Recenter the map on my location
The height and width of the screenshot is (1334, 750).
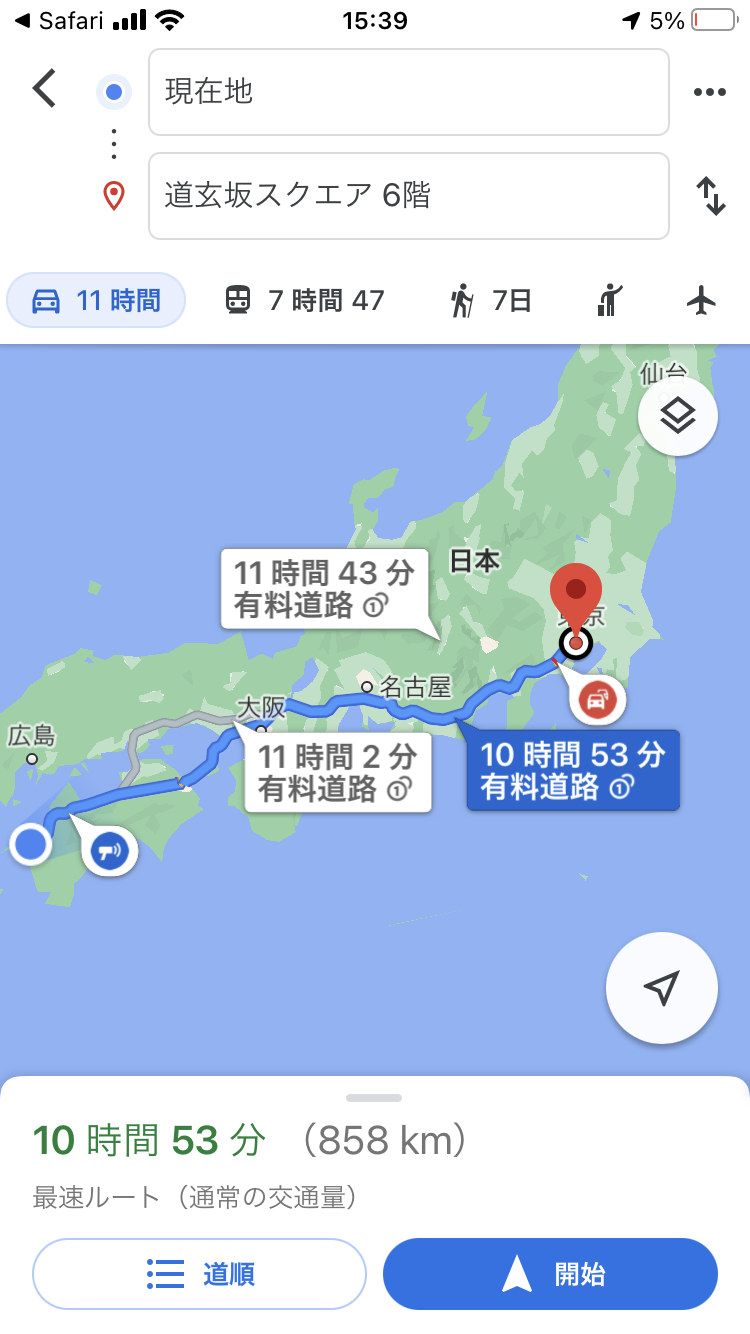click(x=661, y=988)
